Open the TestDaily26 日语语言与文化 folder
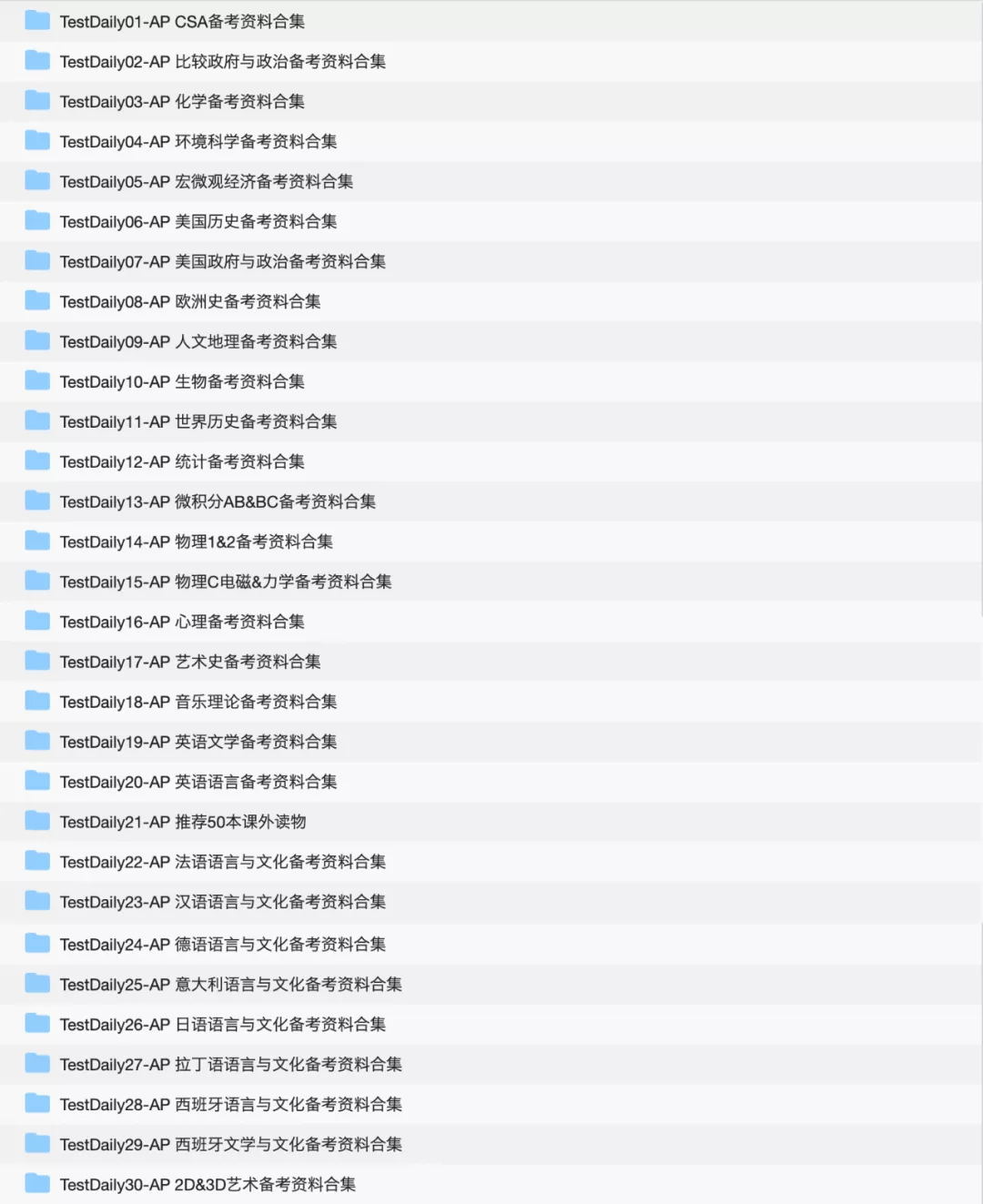The height and width of the screenshot is (1204, 983). point(222,1025)
